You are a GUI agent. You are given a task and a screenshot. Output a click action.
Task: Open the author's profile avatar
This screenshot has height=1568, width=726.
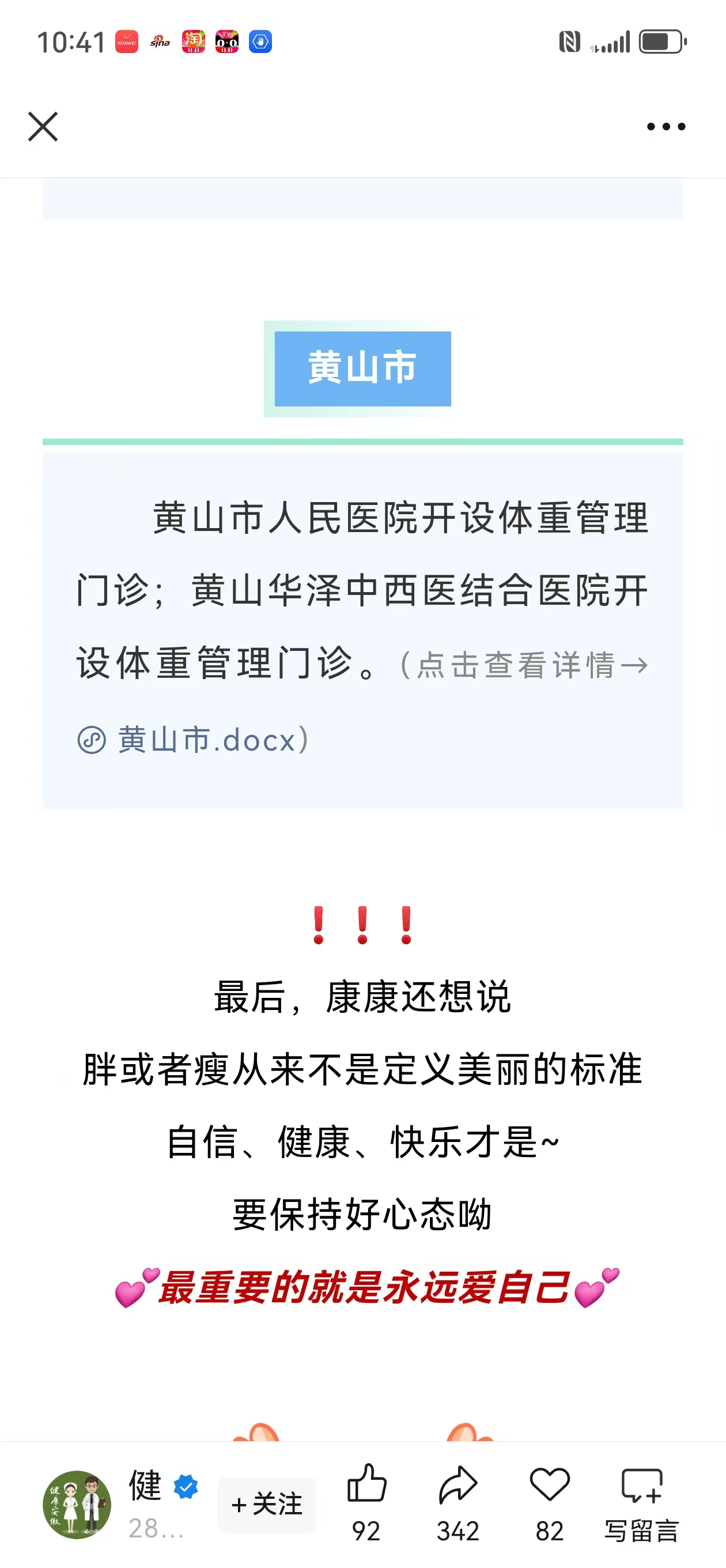[x=77, y=1504]
